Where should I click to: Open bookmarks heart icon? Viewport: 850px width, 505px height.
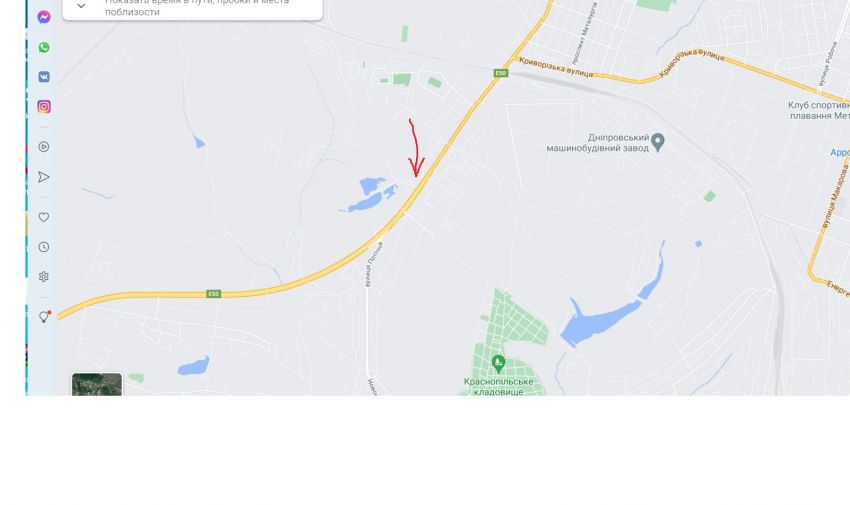pos(44,217)
